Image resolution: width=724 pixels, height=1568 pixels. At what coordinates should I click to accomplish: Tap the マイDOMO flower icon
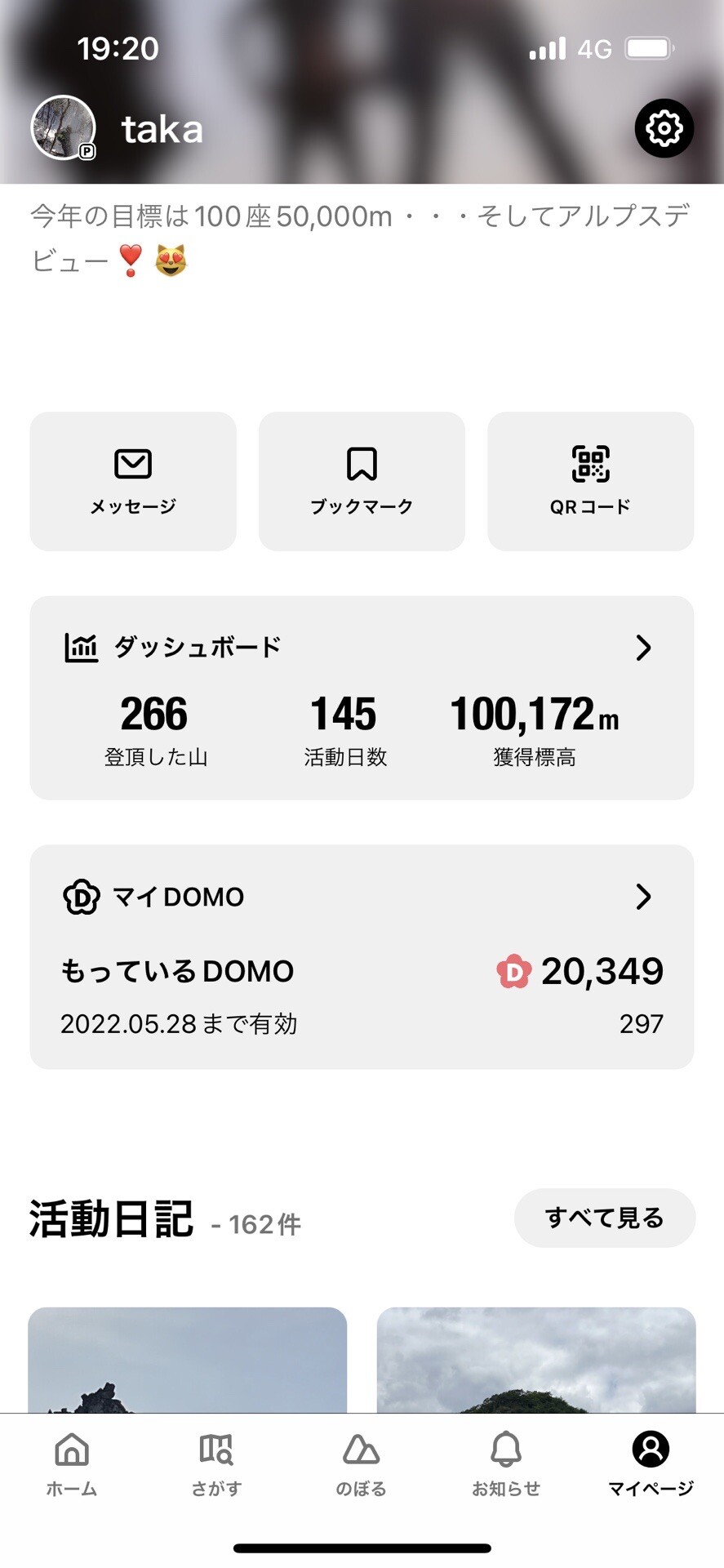pos(79,897)
